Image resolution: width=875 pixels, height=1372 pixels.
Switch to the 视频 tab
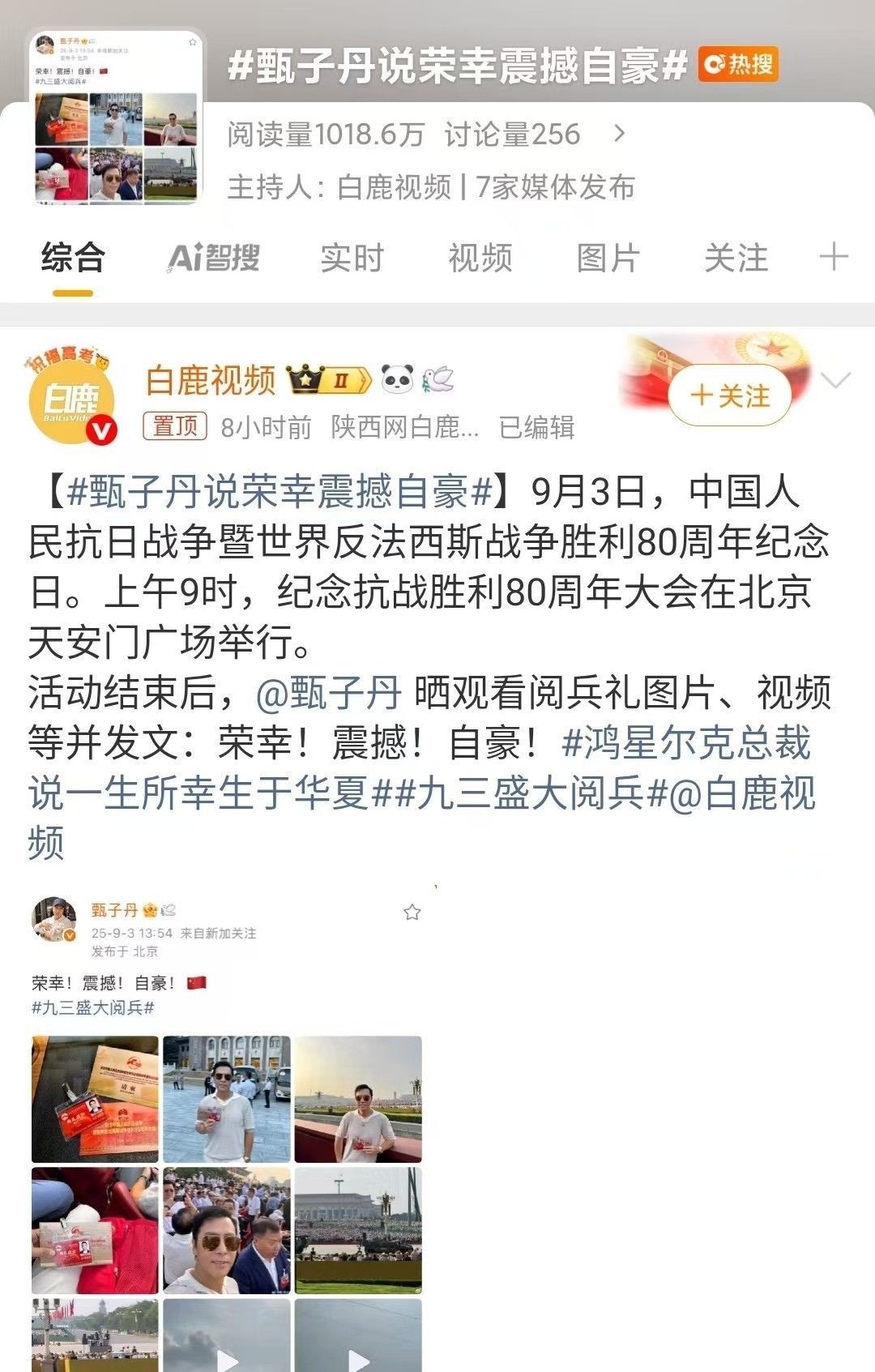point(480,259)
